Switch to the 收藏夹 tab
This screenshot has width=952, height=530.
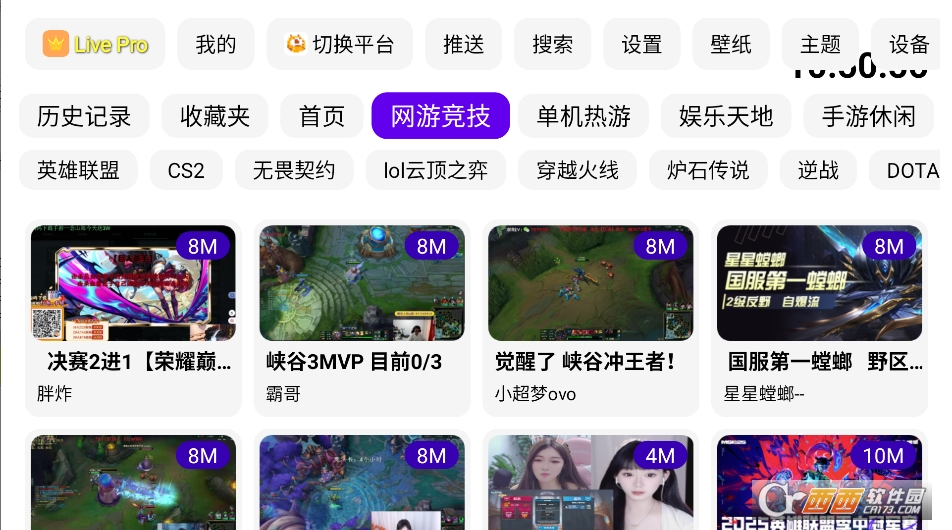(215, 116)
